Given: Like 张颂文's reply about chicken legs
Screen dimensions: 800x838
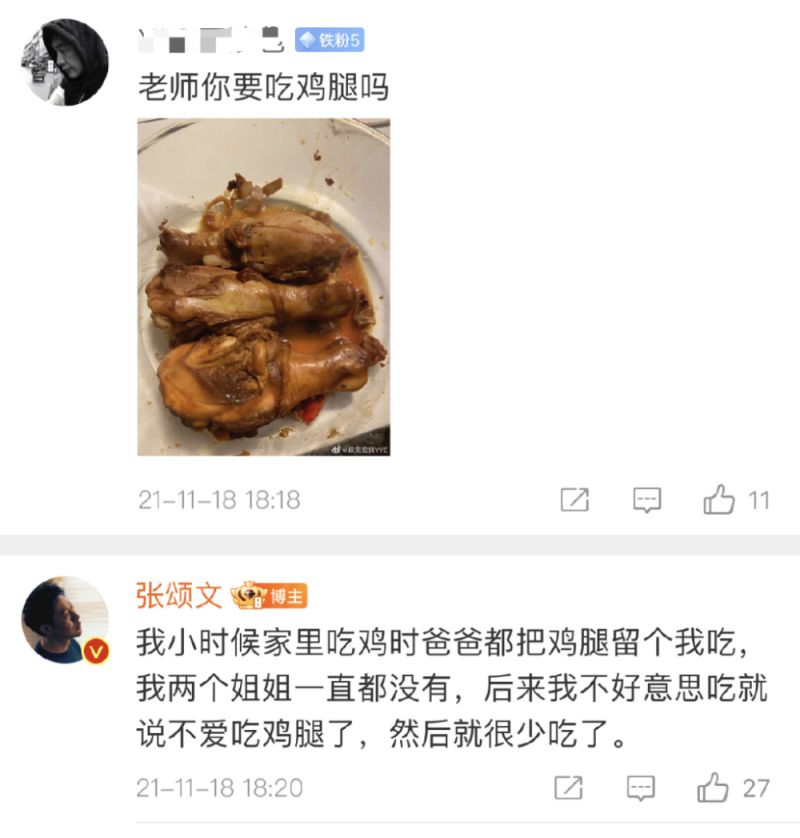Looking at the screenshot, I should click(x=713, y=788).
